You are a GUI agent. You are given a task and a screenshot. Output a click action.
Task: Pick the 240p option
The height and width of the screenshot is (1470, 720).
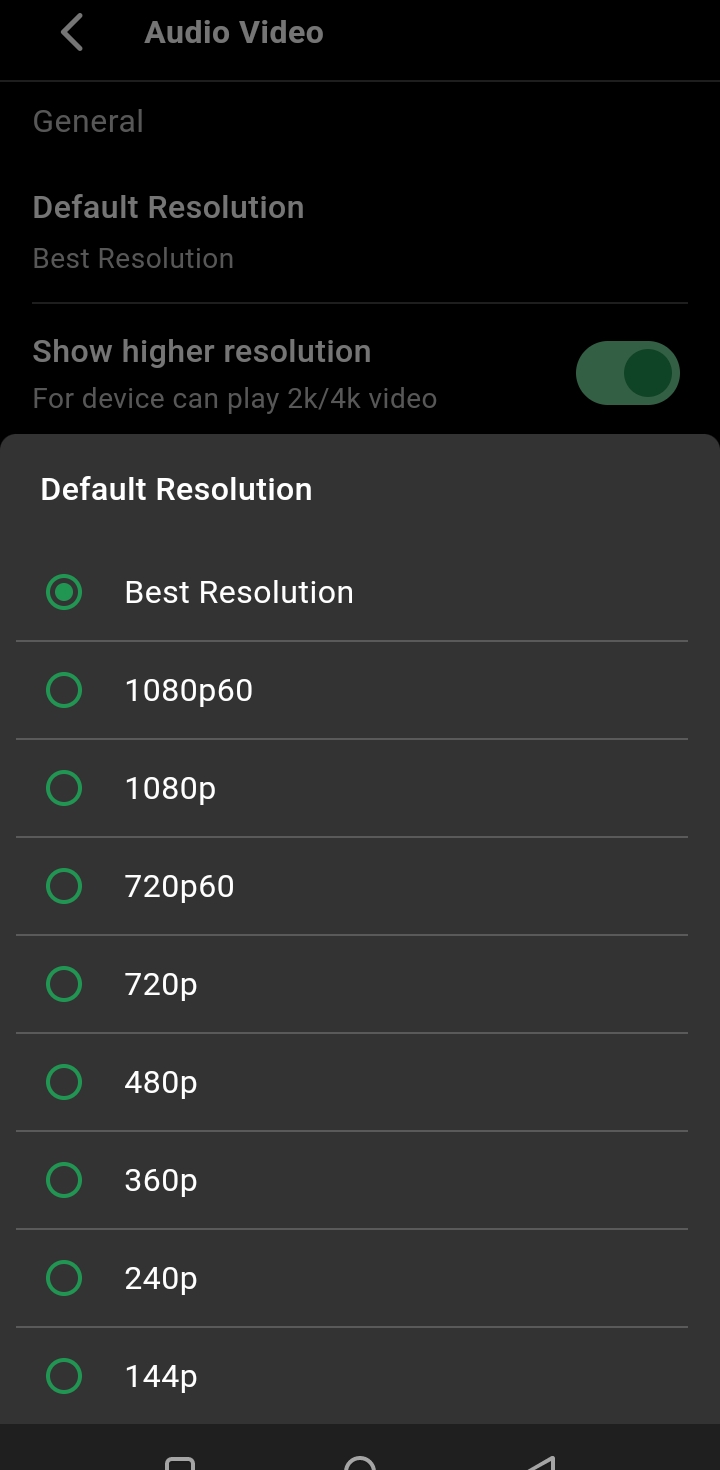pos(64,1278)
